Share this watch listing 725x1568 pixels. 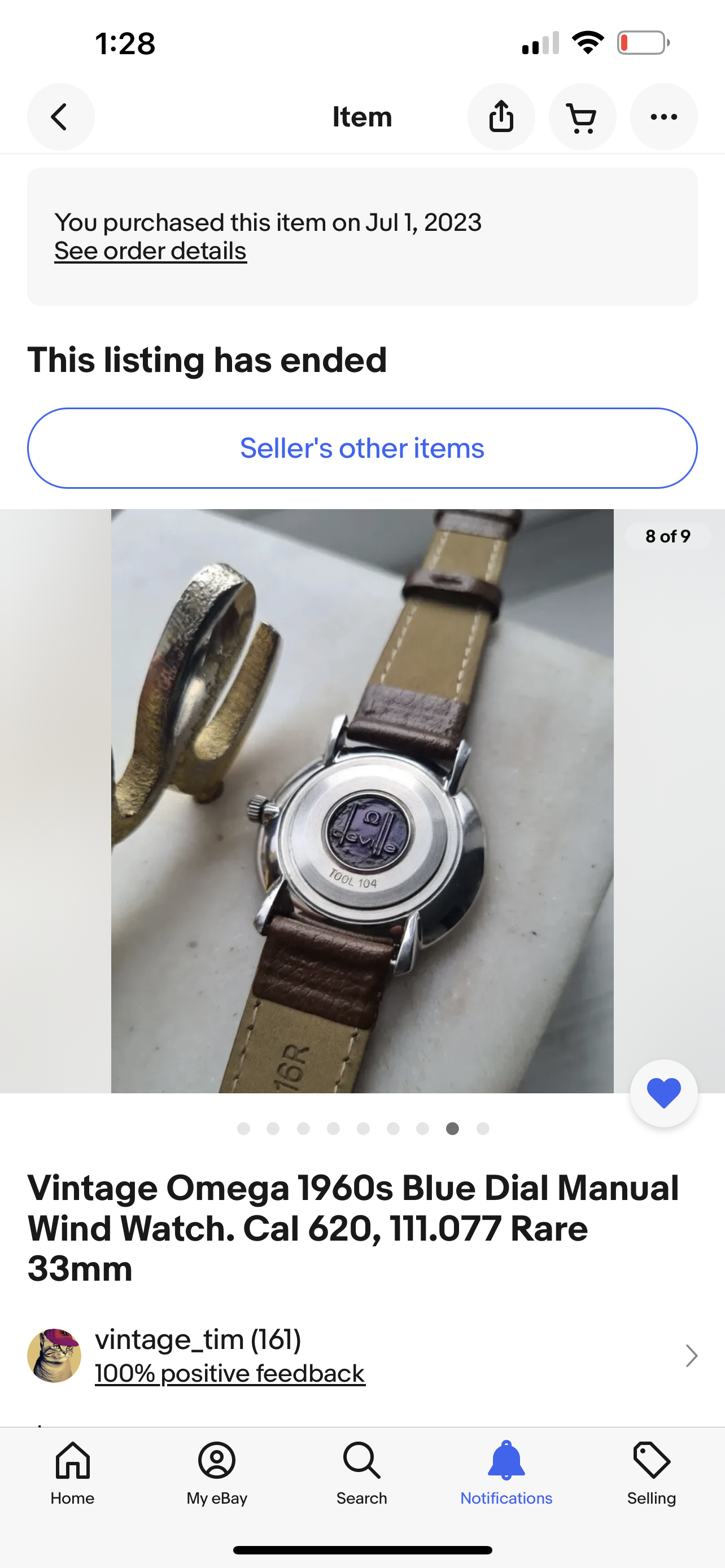click(501, 117)
